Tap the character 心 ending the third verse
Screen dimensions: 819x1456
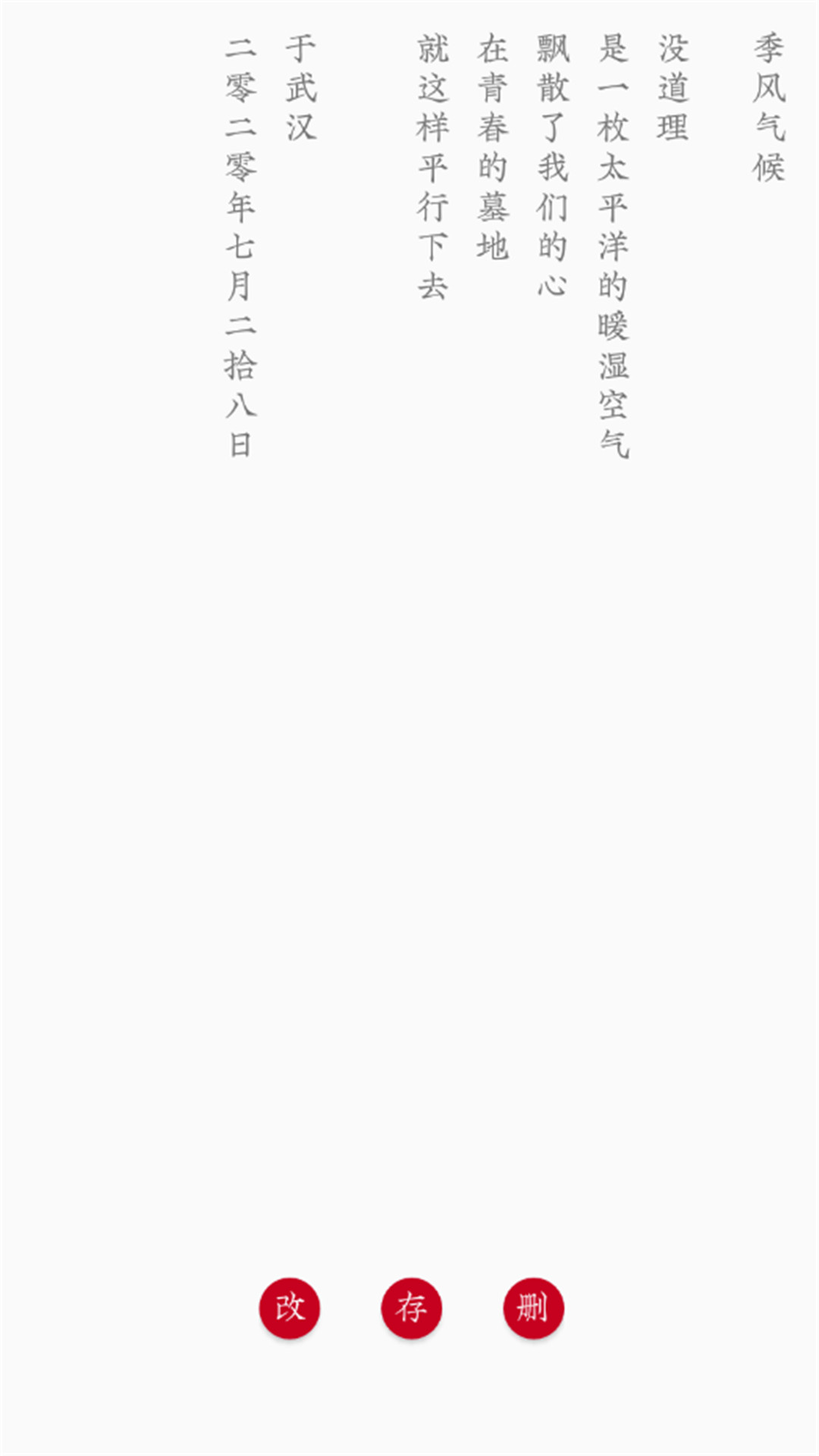click(551, 284)
